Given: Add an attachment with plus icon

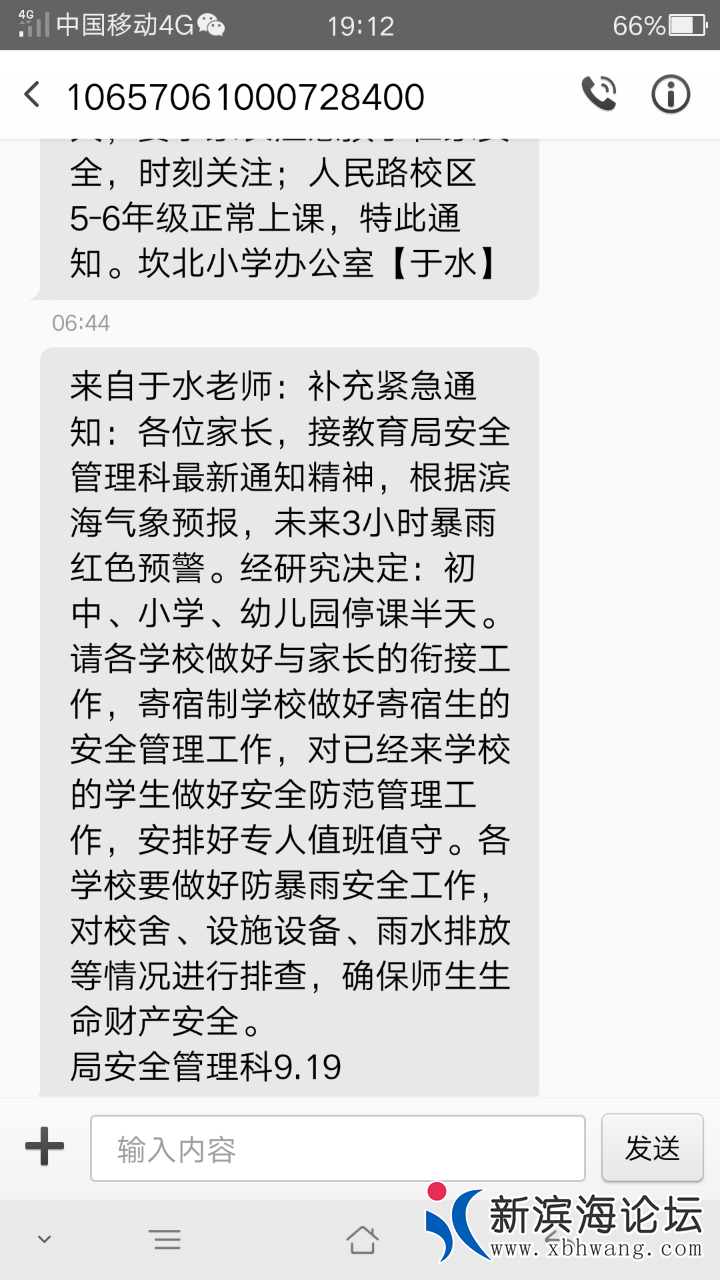Looking at the screenshot, I should click(45, 1147).
